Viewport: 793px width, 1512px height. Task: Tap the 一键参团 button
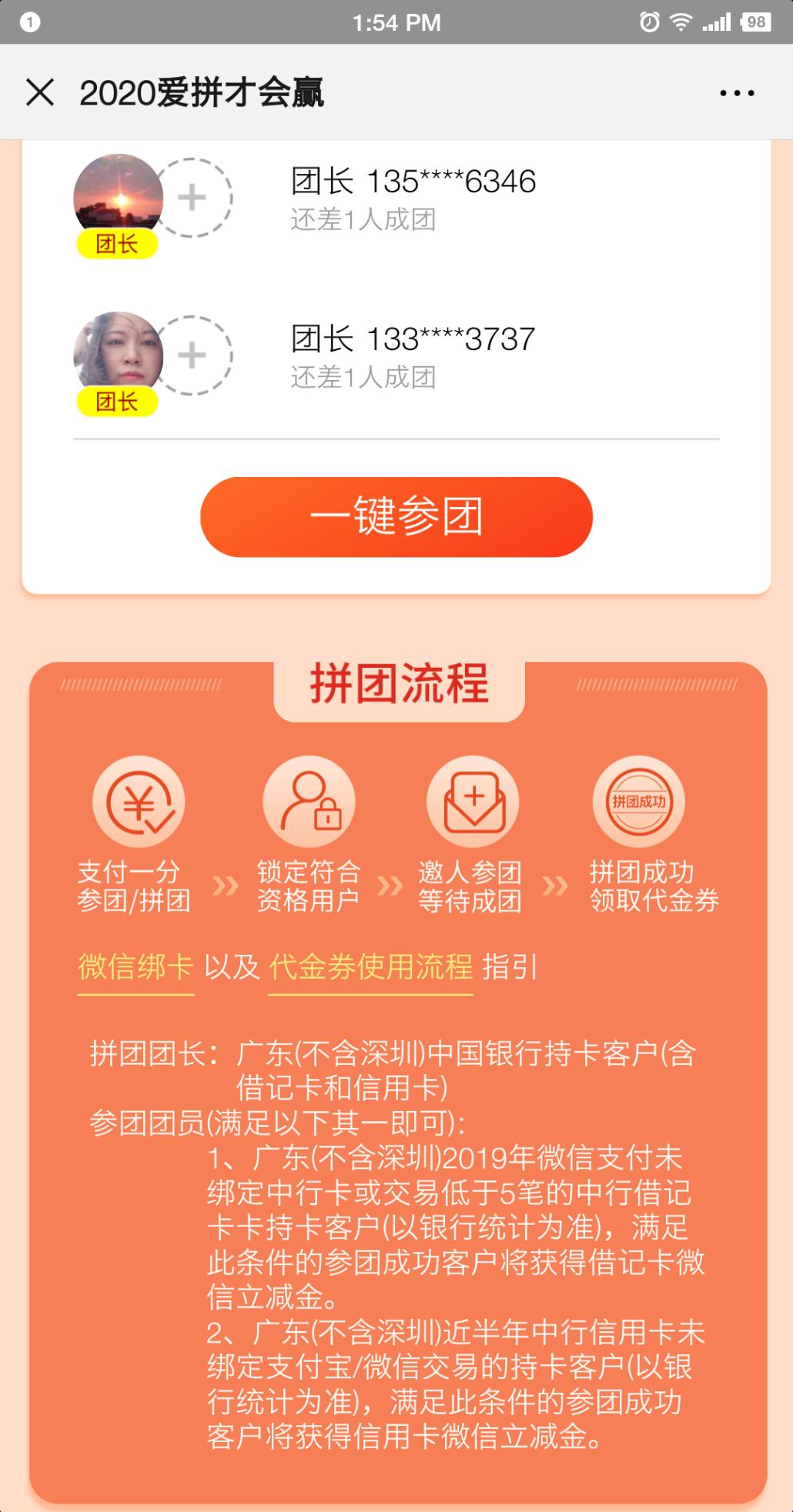396,516
